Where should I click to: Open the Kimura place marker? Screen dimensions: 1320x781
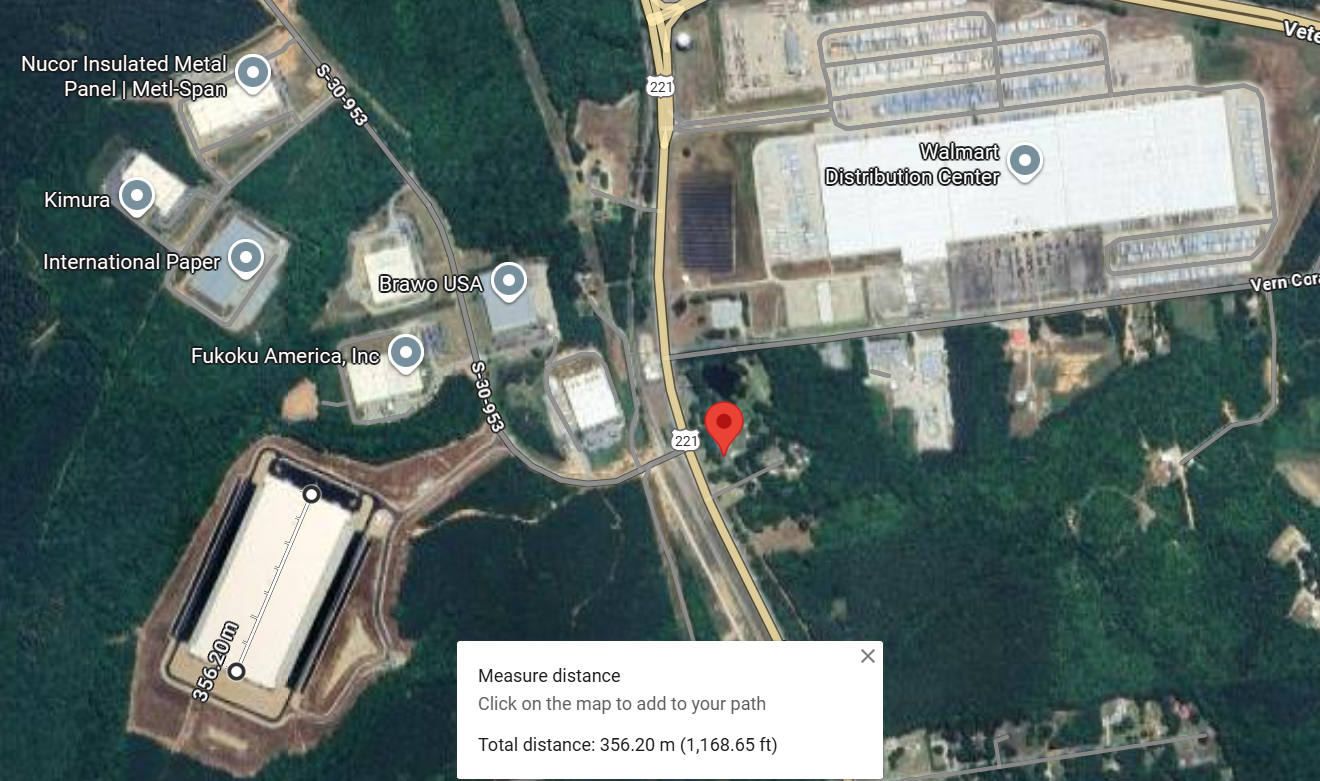click(137, 195)
